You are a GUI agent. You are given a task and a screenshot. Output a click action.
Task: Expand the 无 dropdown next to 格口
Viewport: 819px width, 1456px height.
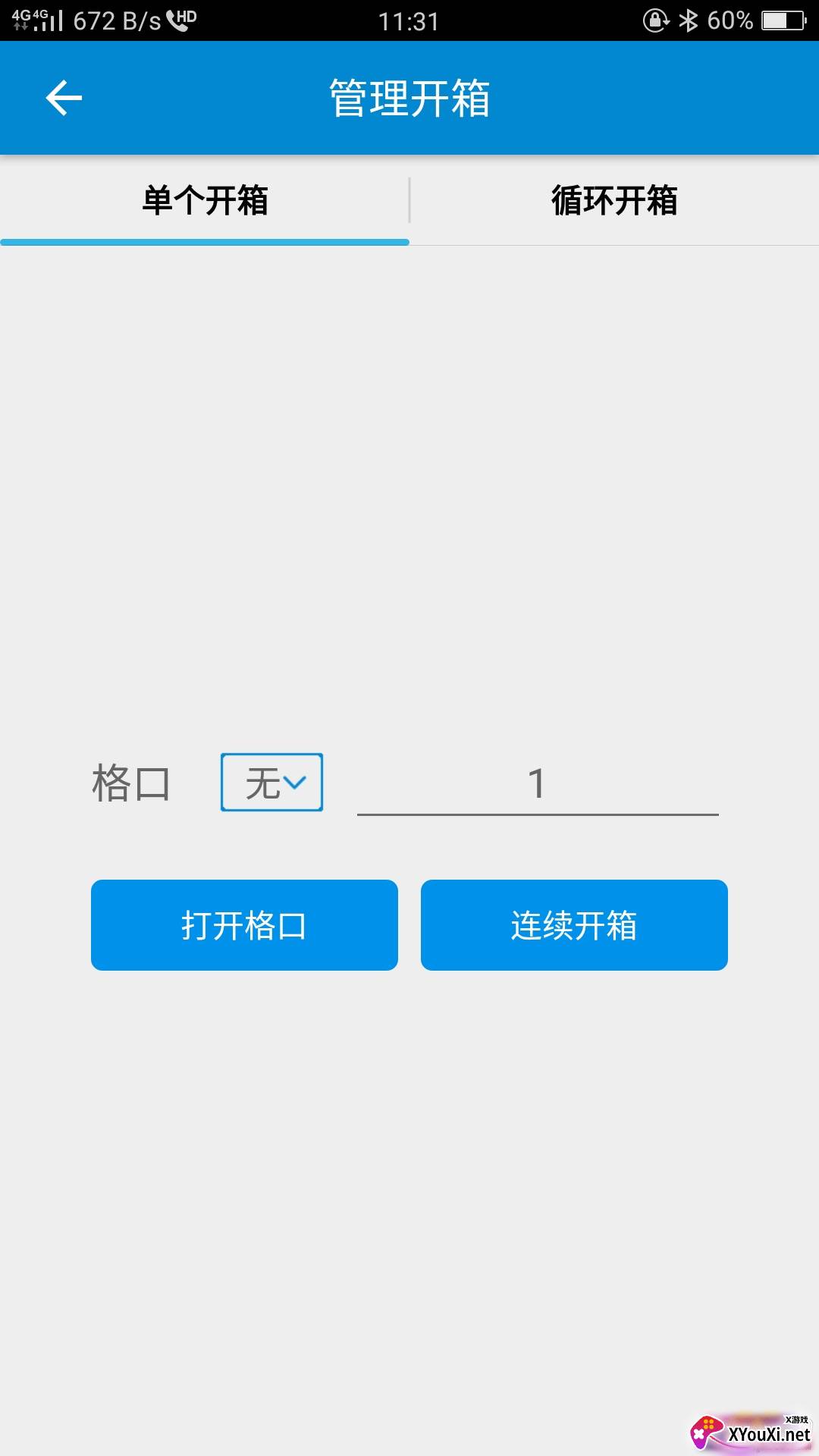click(x=271, y=782)
